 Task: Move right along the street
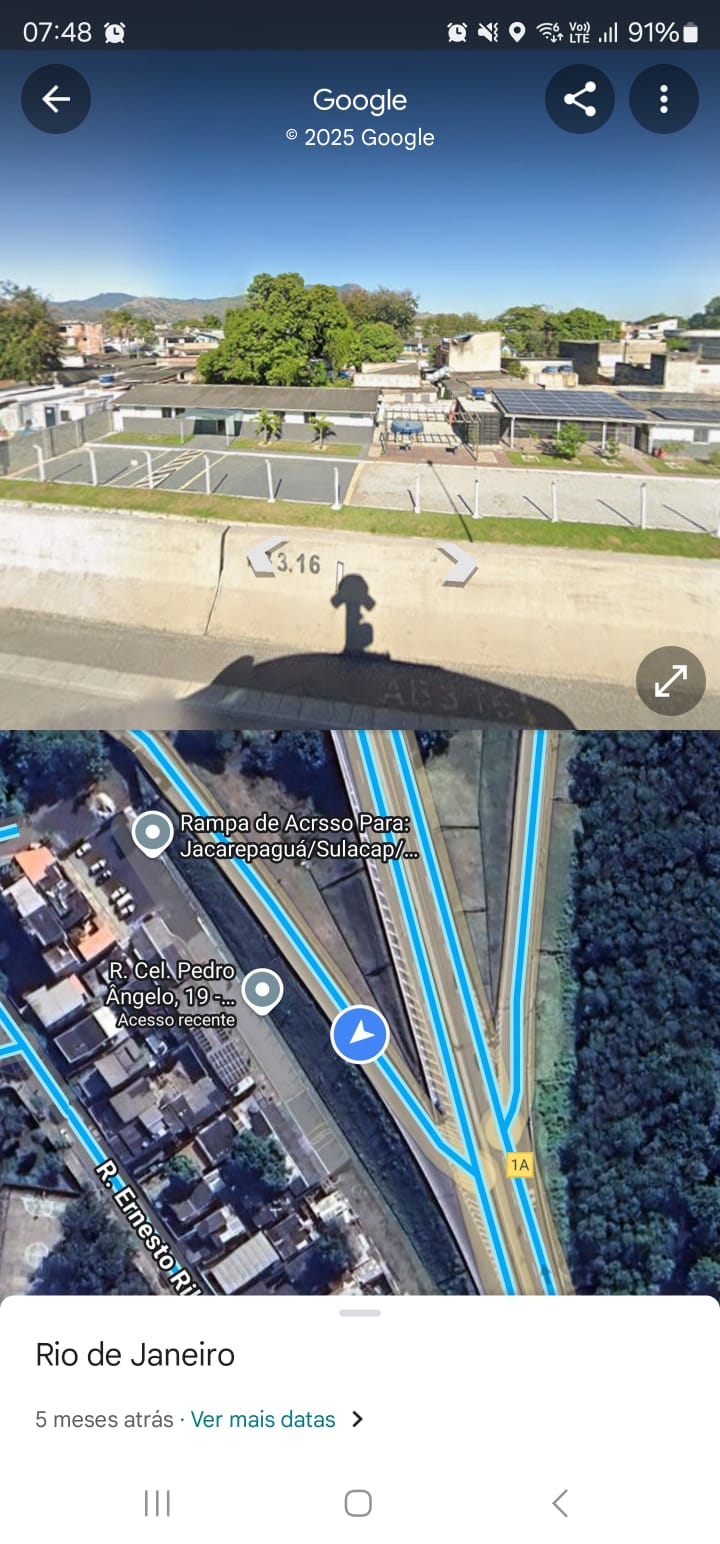pyautogui.click(x=457, y=565)
